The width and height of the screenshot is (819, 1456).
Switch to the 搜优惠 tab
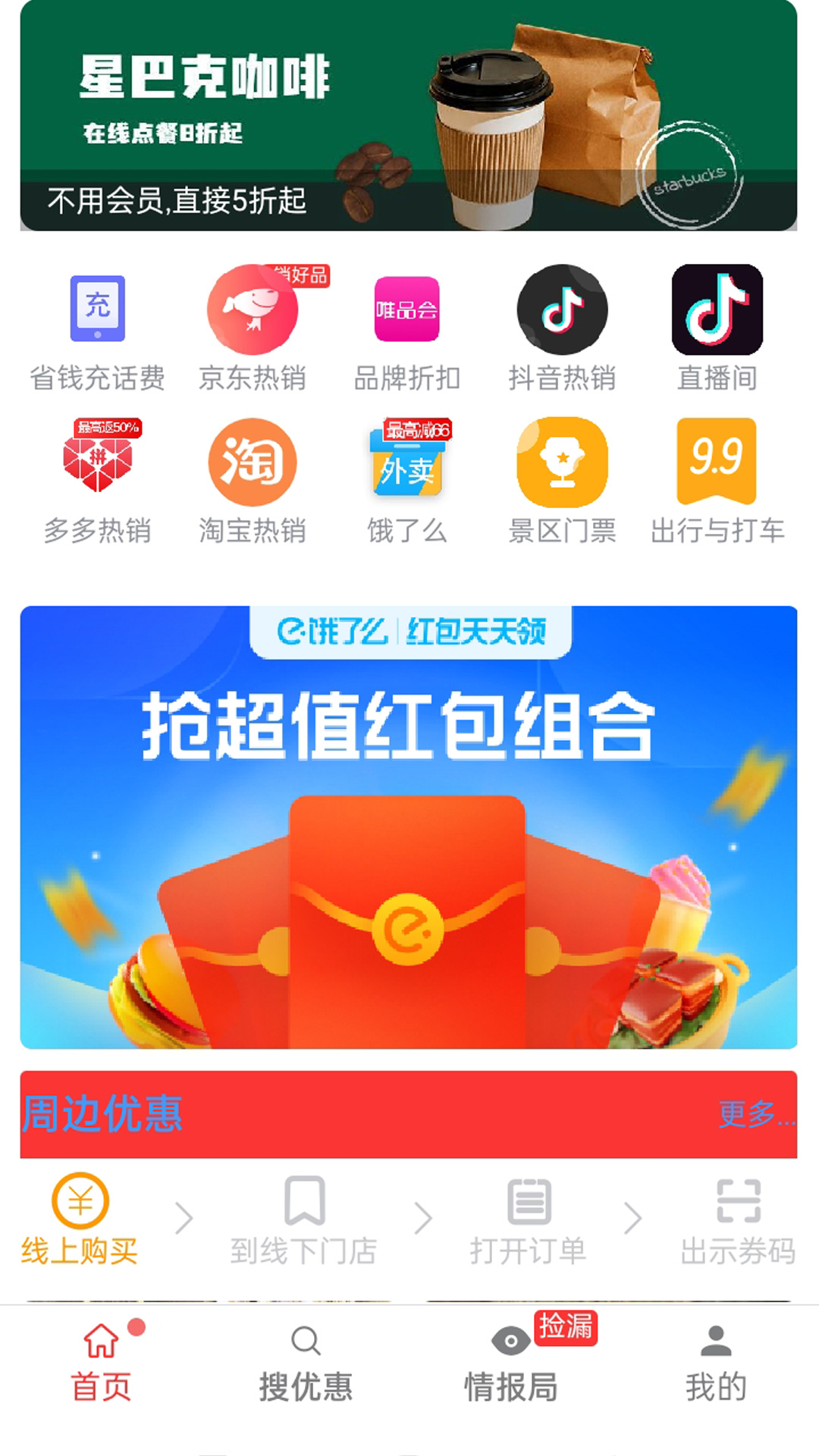[306, 1363]
